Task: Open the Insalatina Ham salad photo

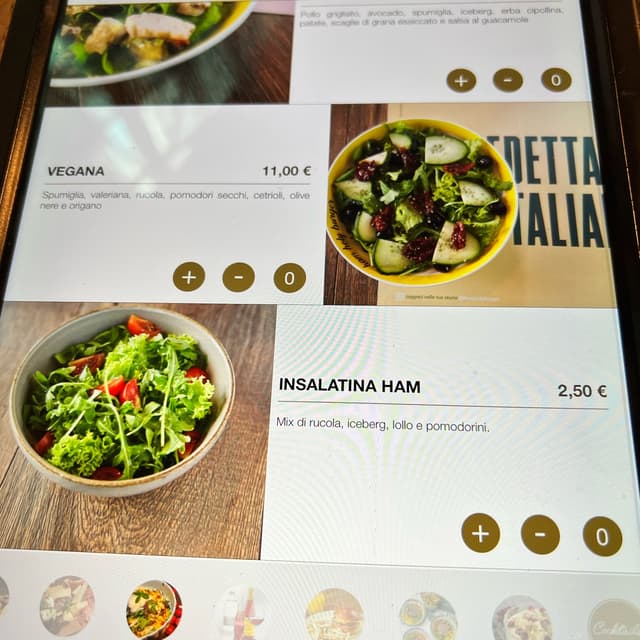Action: tap(125, 405)
